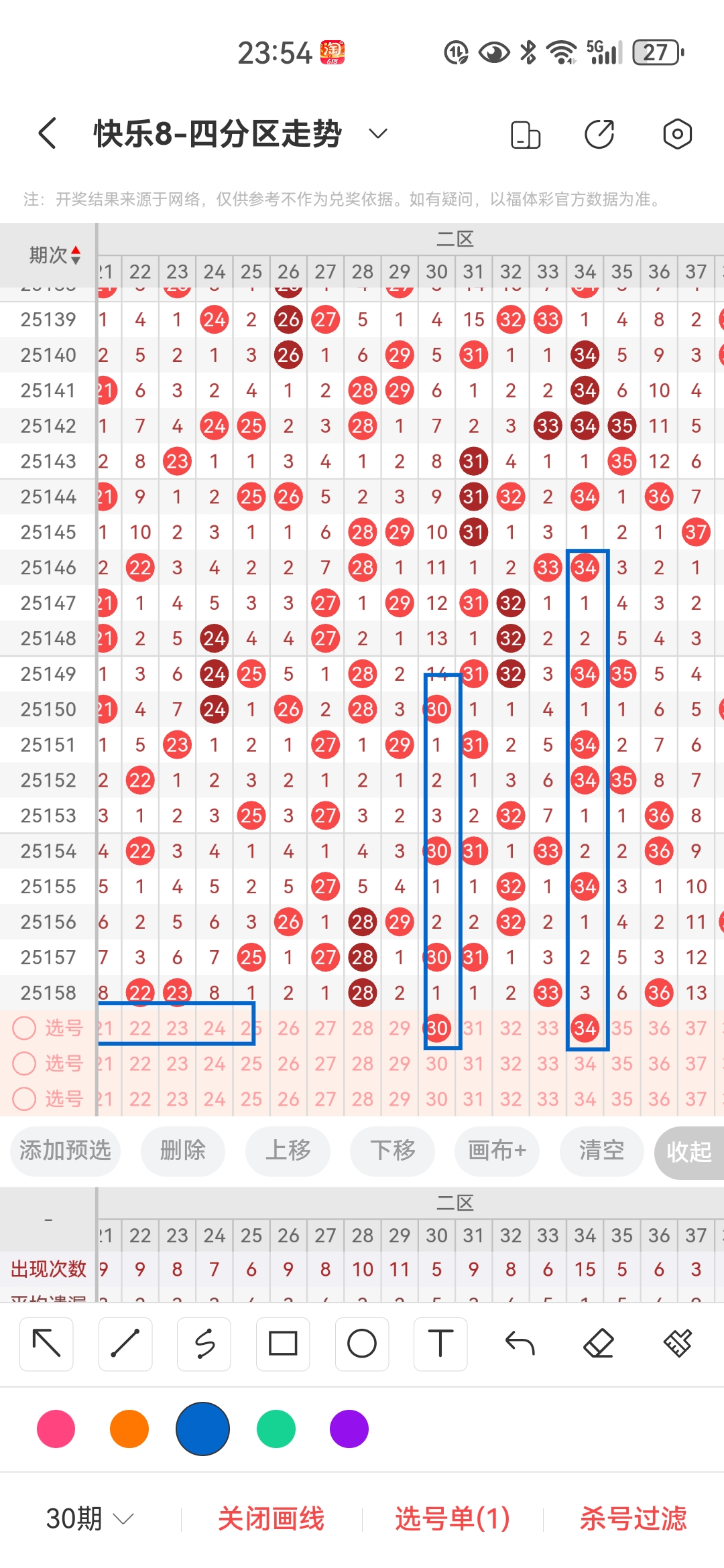The width and height of the screenshot is (724, 1568).
Task: Move the selection down with 下移
Action: click(x=392, y=1151)
